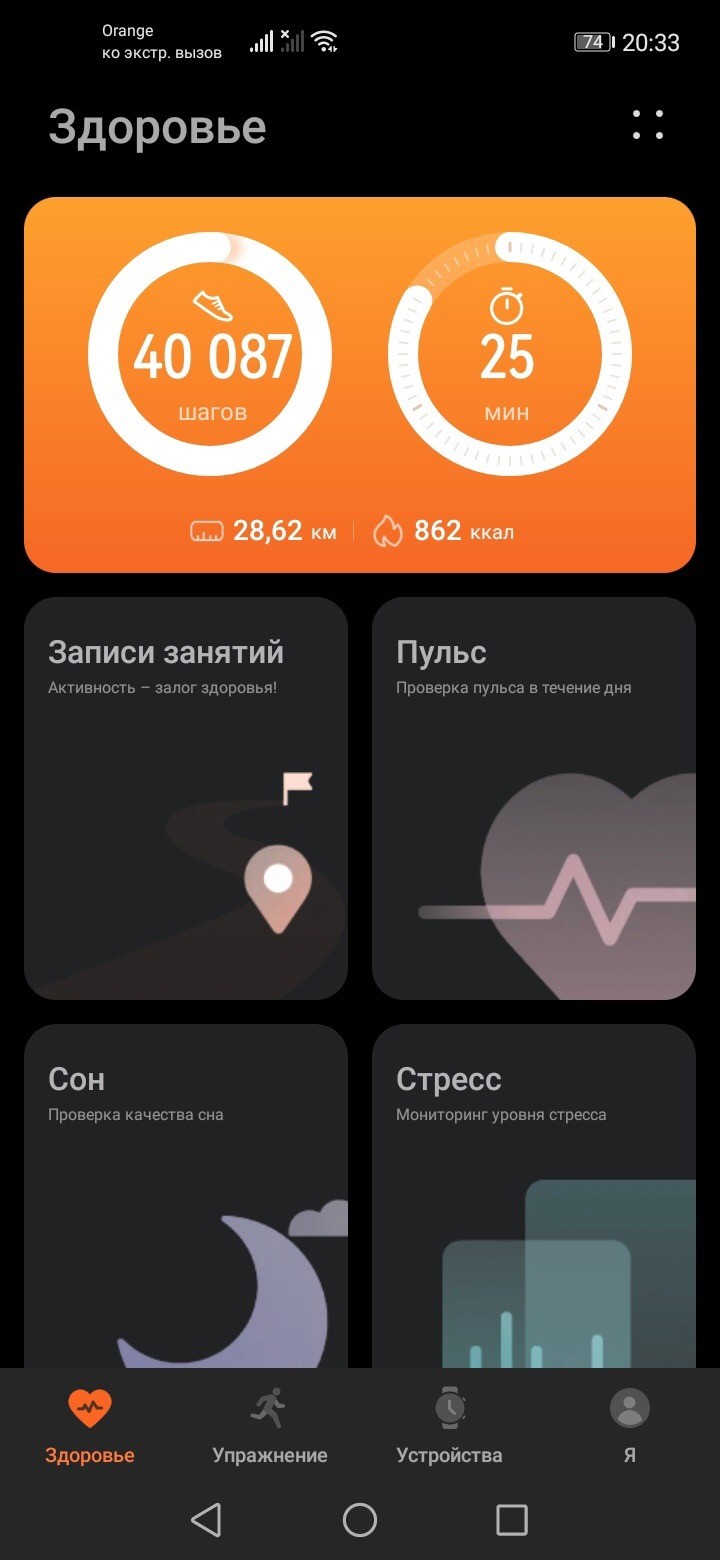Switch to the Устройства tab
The width and height of the screenshot is (720, 1560).
[449, 1425]
